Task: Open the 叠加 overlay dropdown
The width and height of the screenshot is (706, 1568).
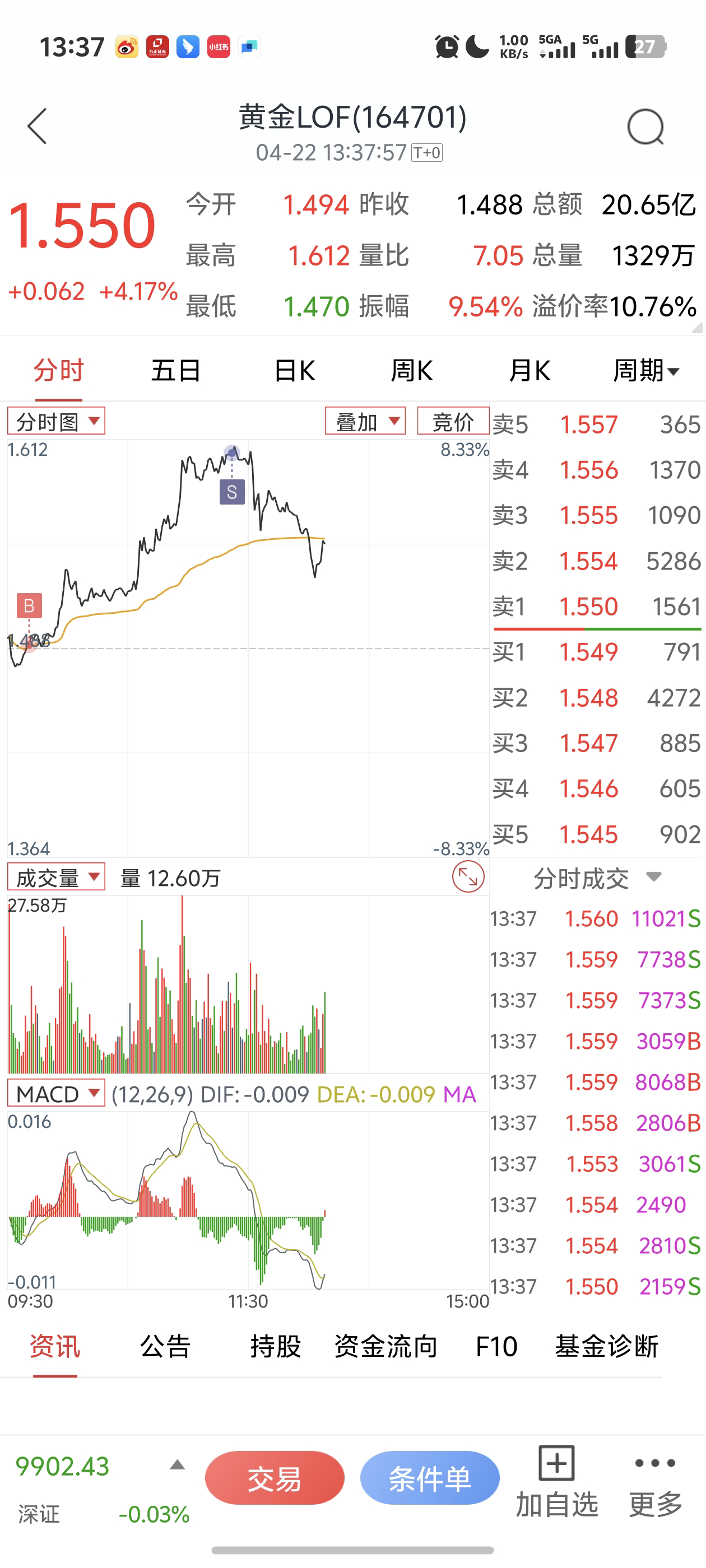Action: (365, 421)
